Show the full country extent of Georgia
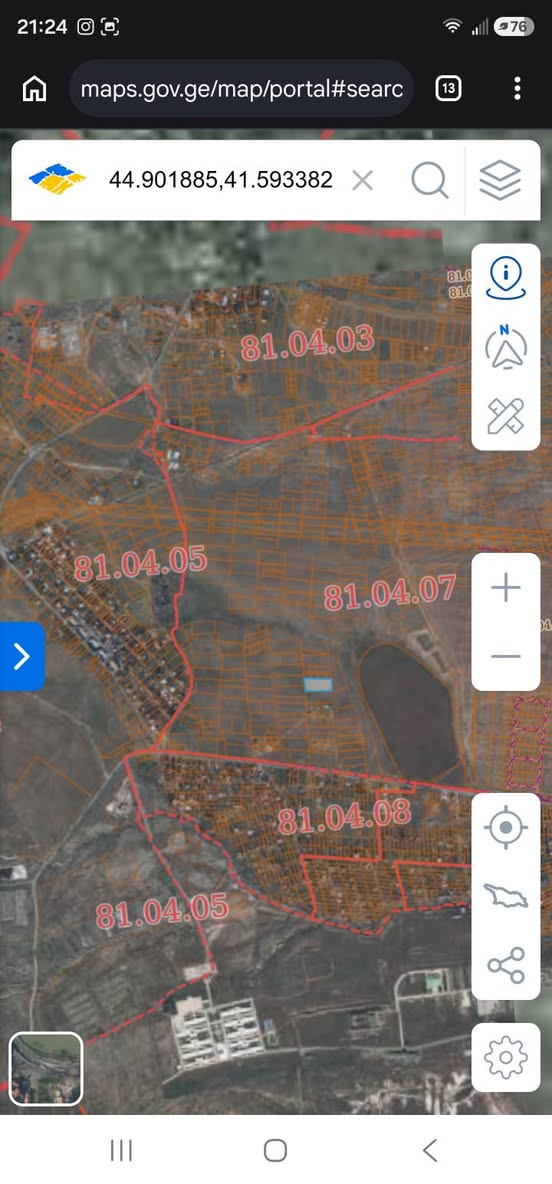The image size is (552, 1184). (506, 896)
